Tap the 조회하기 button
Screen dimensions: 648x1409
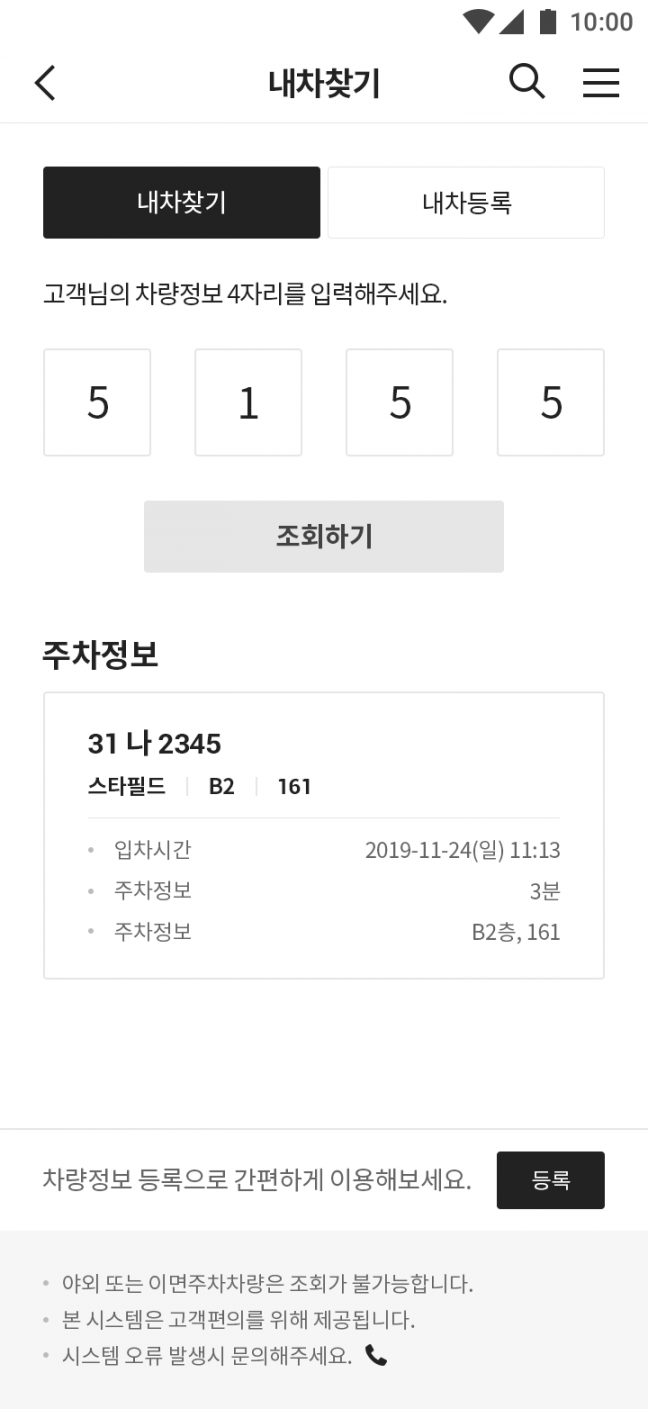pyautogui.click(x=324, y=537)
